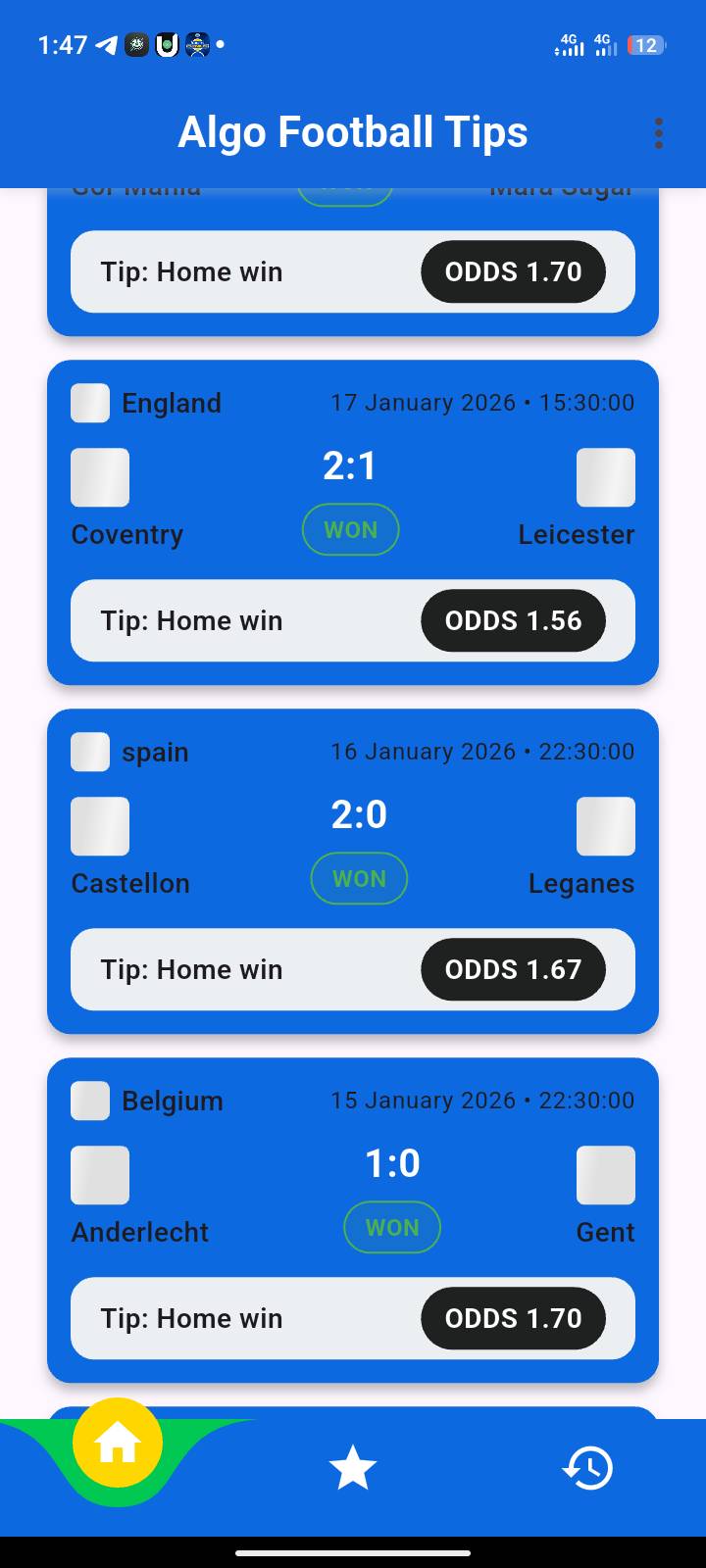706x1568 pixels.
Task: Switch to the Home tab
Action: tap(118, 1444)
